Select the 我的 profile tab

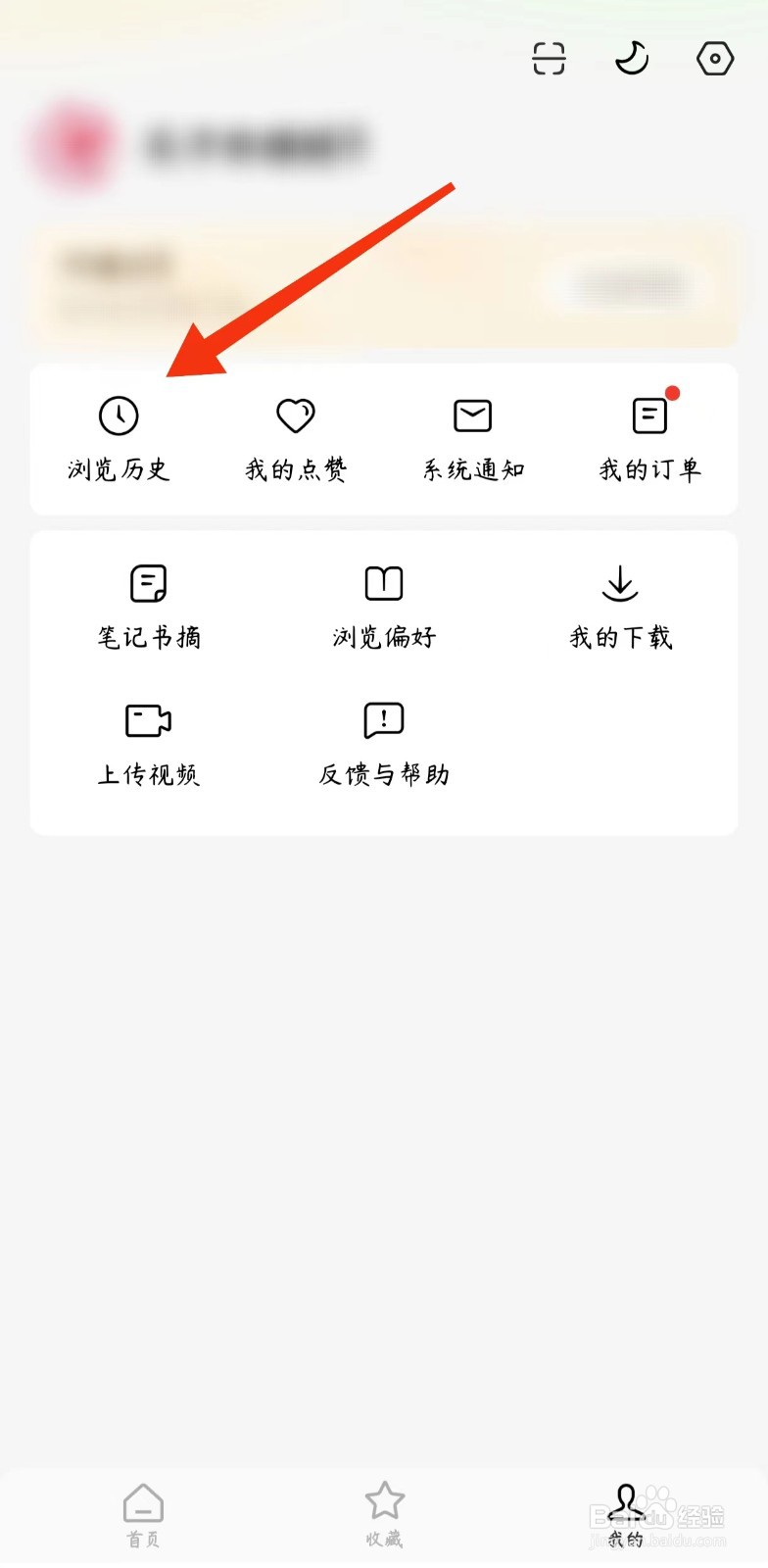(x=625, y=1514)
